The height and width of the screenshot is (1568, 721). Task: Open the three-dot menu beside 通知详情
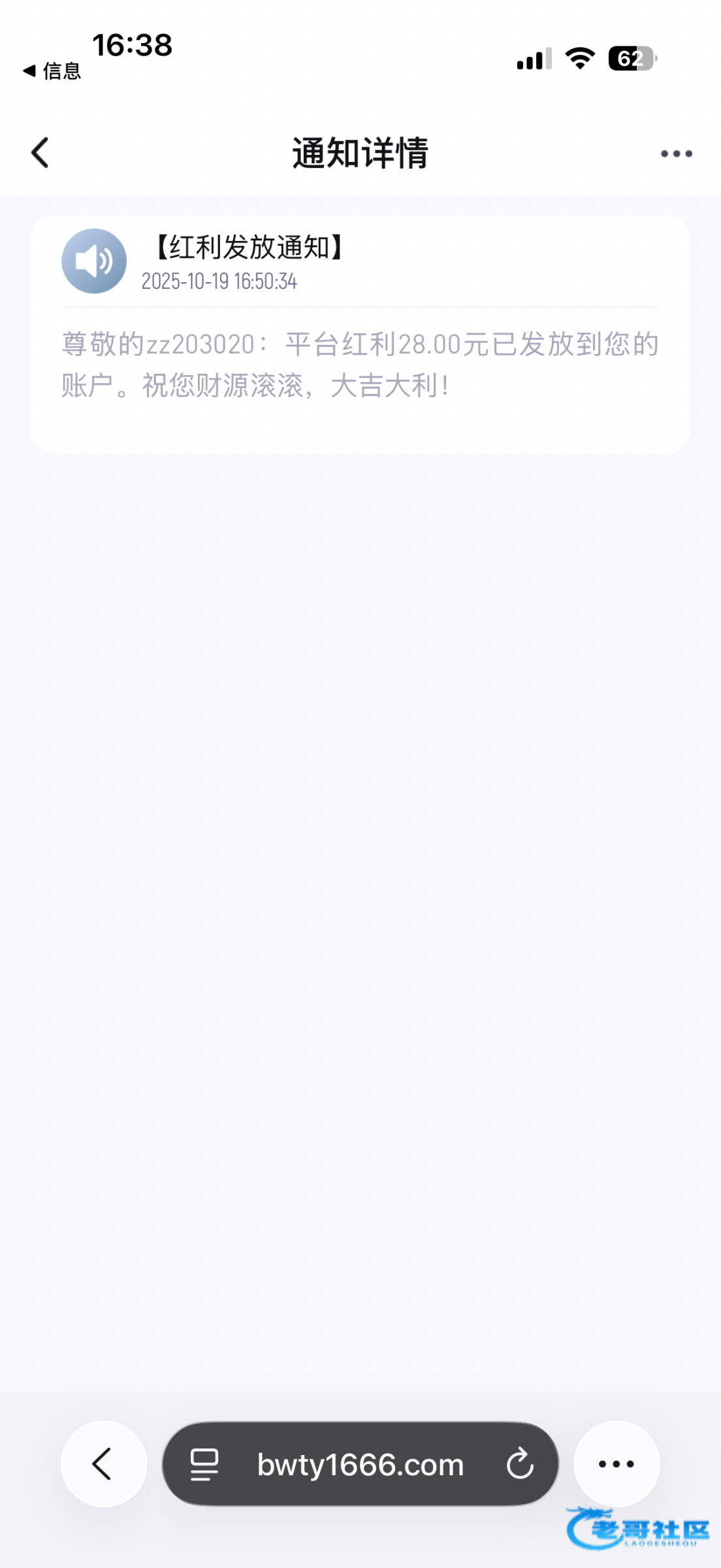tap(676, 154)
